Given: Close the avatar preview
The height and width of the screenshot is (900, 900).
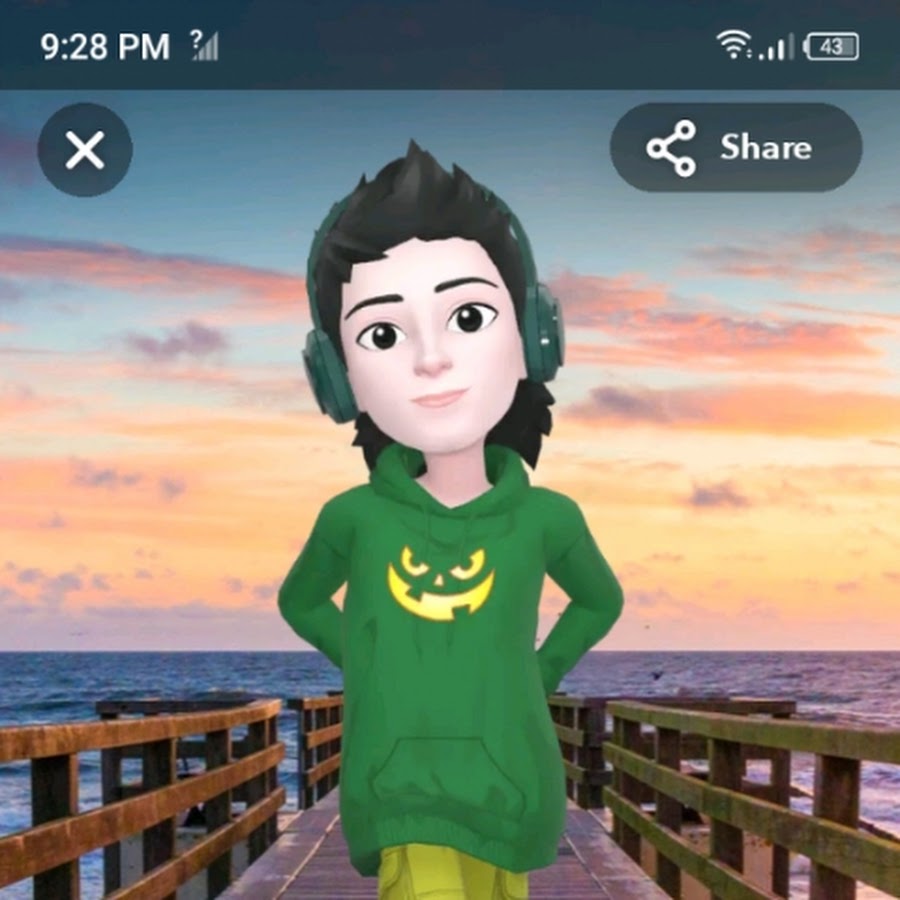Looking at the screenshot, I should [85, 150].
